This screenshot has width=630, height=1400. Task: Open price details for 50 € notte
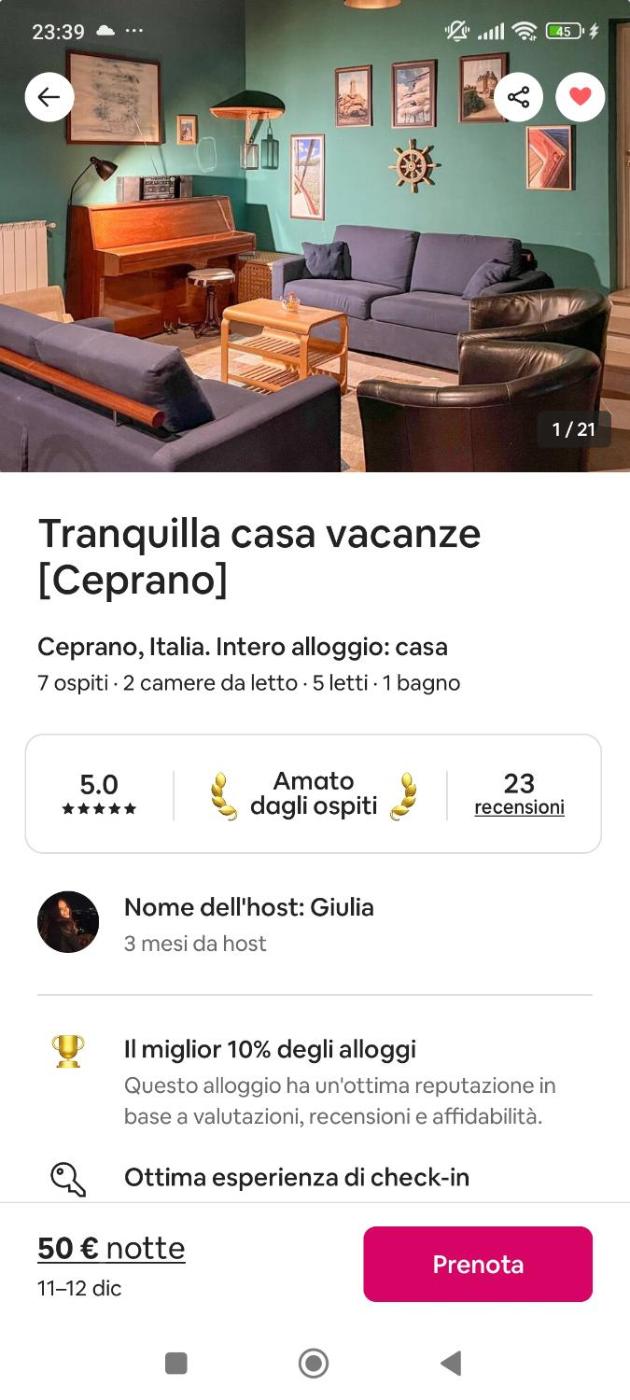point(111,1248)
